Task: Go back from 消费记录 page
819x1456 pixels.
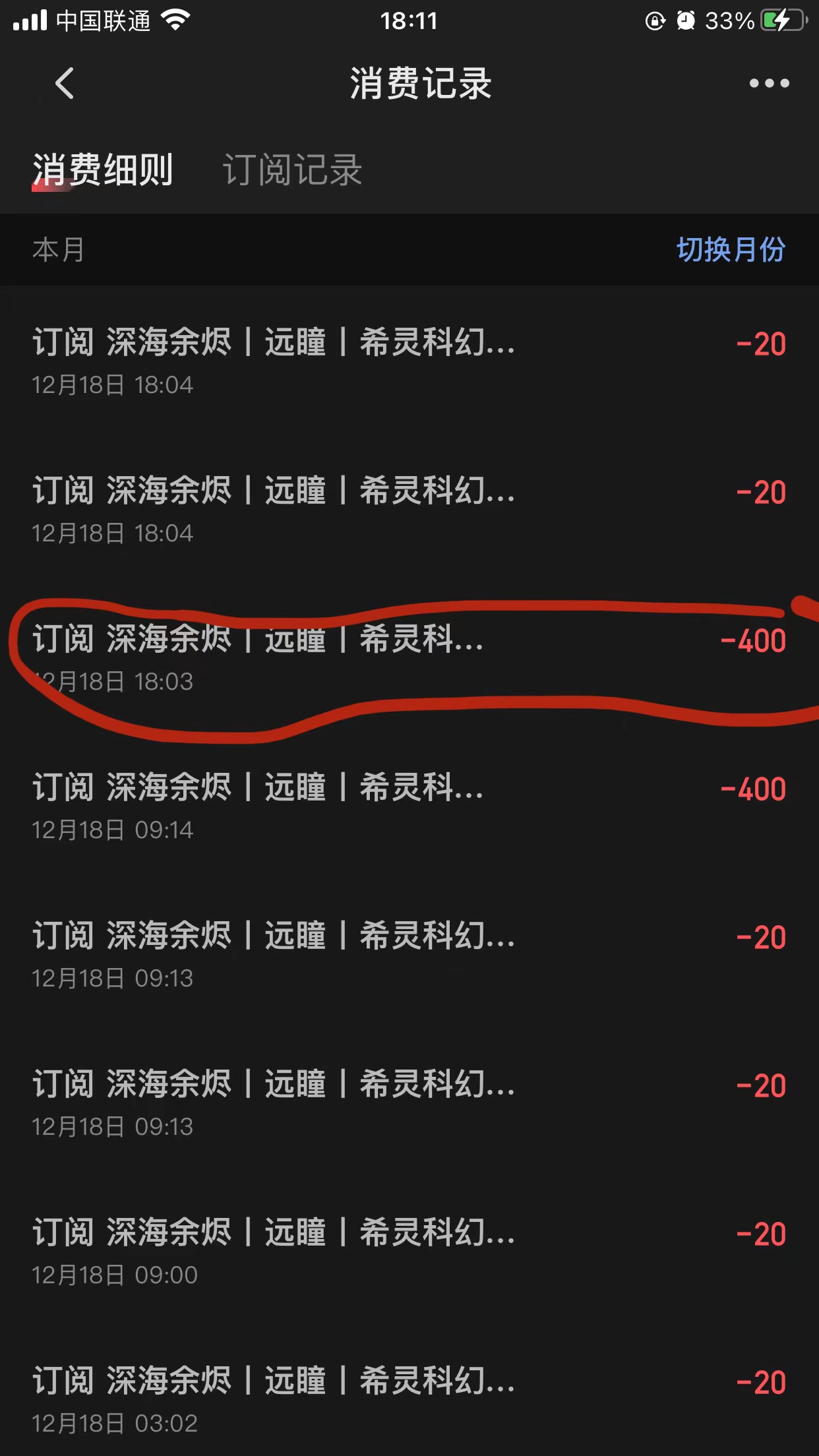Action: pyautogui.click(x=65, y=84)
